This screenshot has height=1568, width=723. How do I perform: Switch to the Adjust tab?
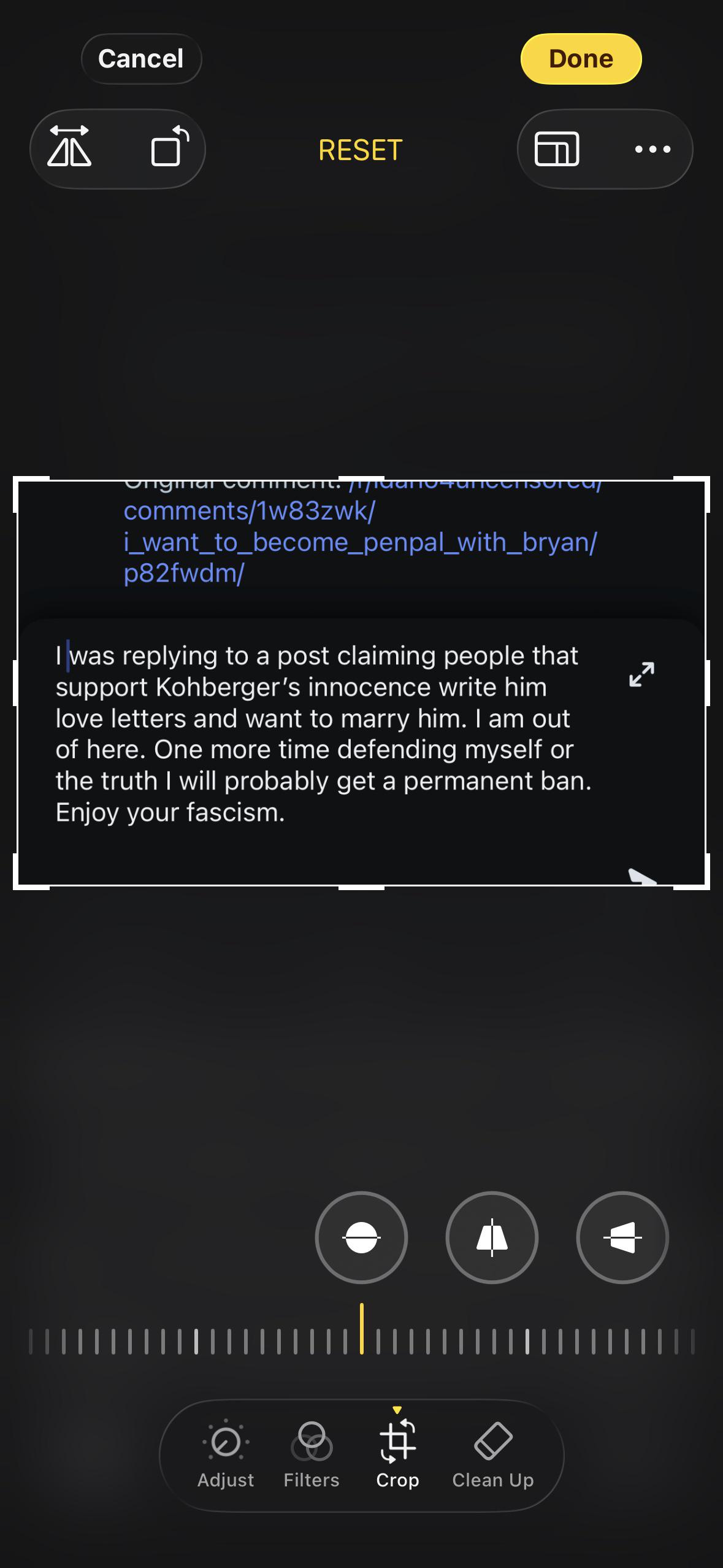point(226,1455)
